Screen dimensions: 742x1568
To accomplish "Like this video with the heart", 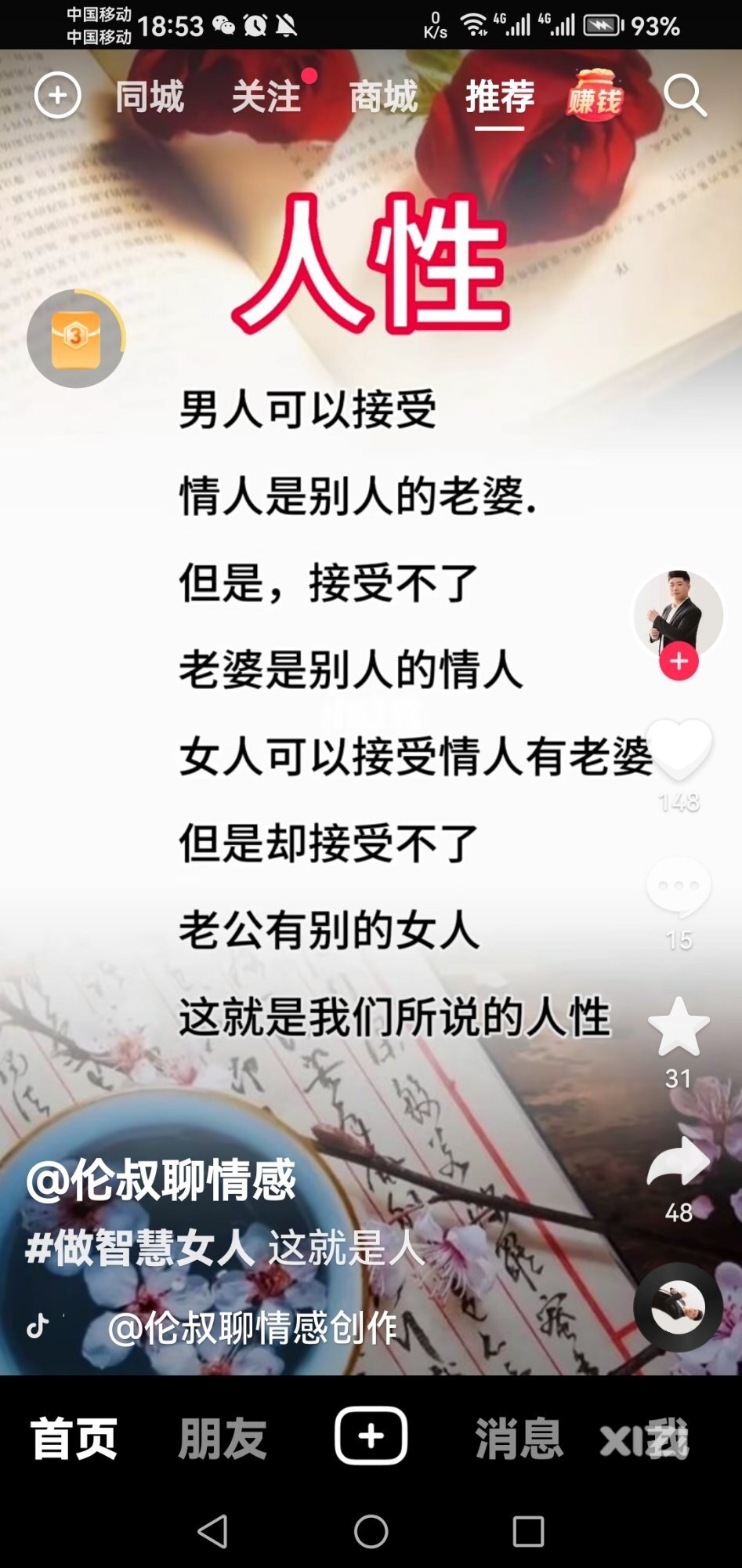I will click(x=679, y=749).
